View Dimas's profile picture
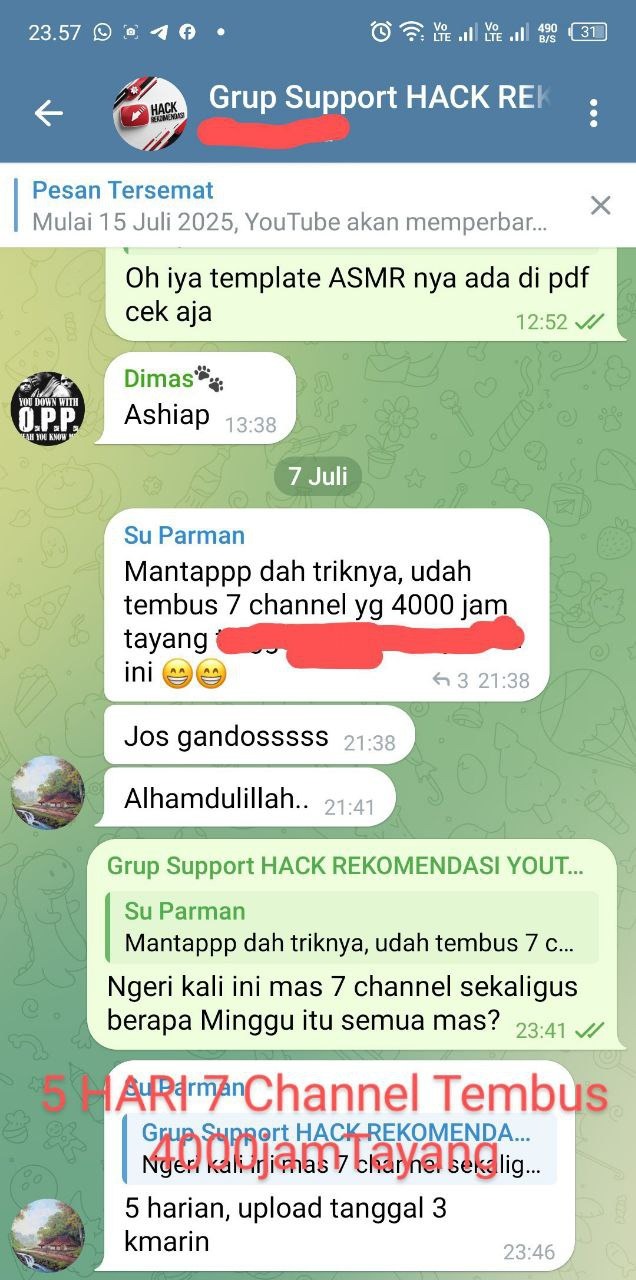This screenshot has width=636, height=1280. coord(47,409)
